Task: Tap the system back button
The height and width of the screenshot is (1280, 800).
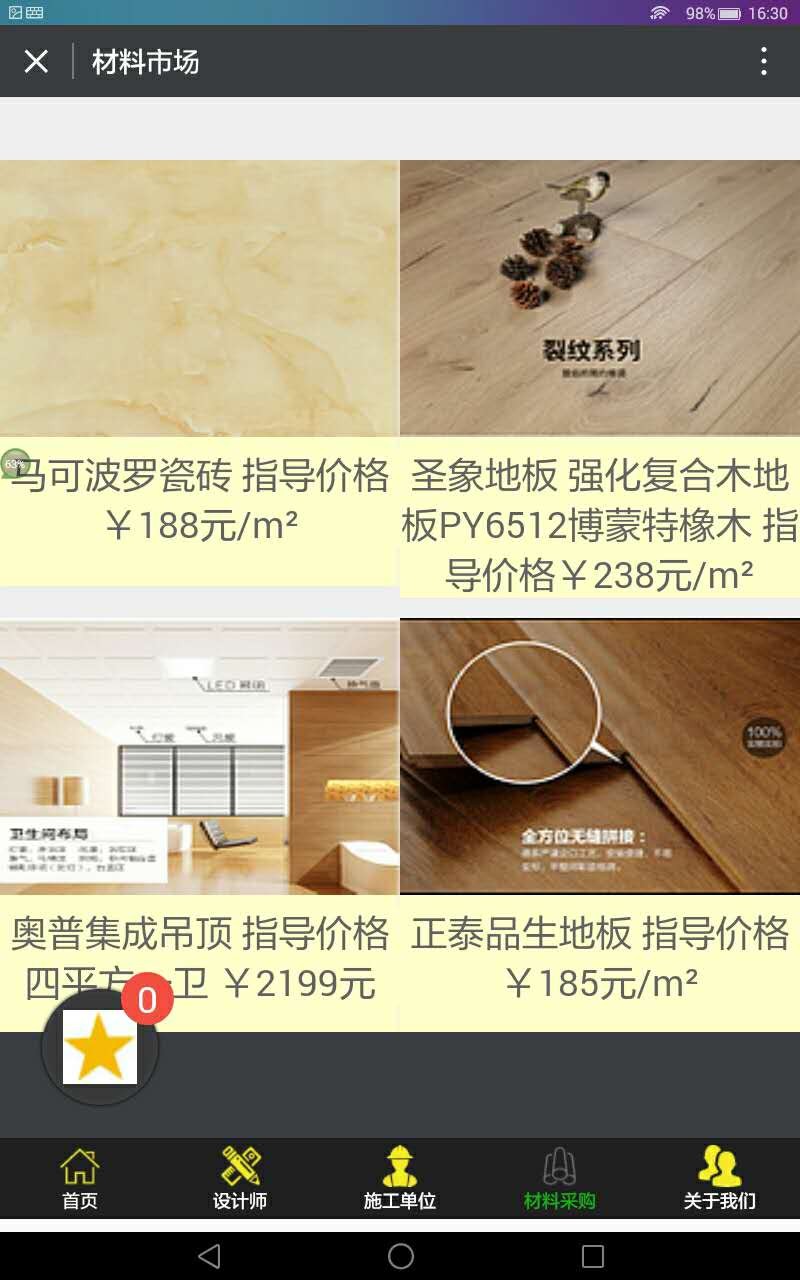Action: pos(208,1256)
